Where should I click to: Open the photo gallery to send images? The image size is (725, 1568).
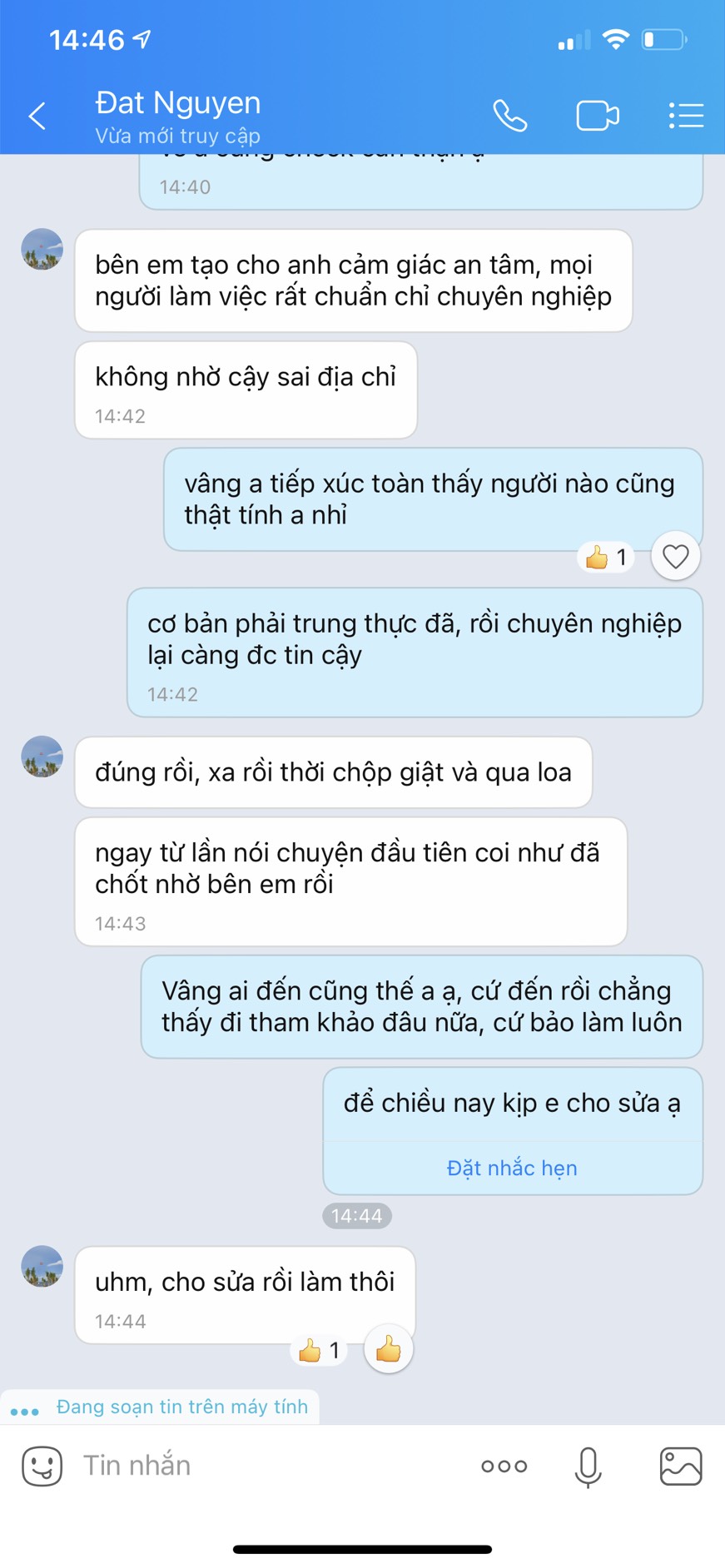[680, 1466]
